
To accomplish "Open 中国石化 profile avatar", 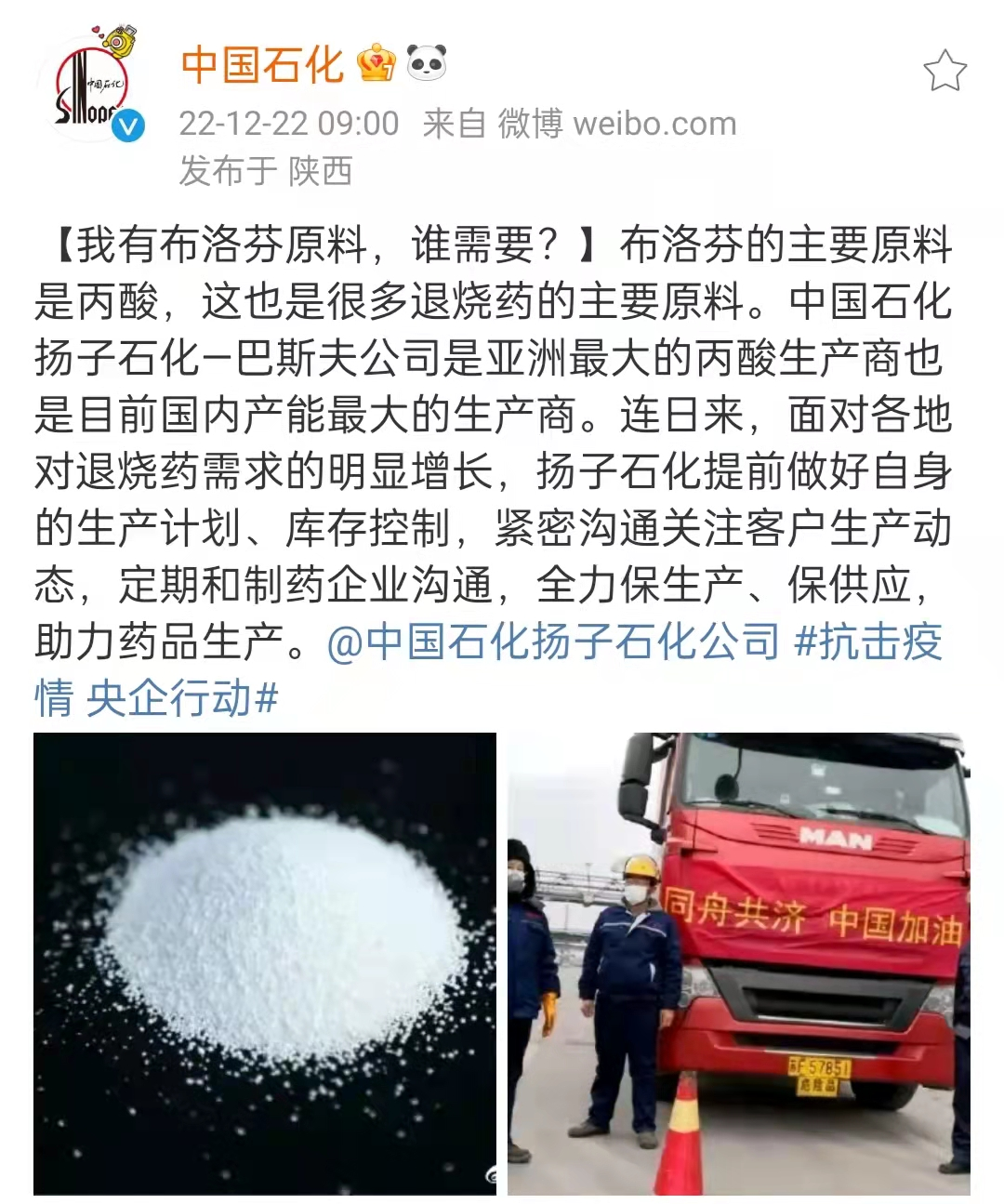I will click(92, 88).
